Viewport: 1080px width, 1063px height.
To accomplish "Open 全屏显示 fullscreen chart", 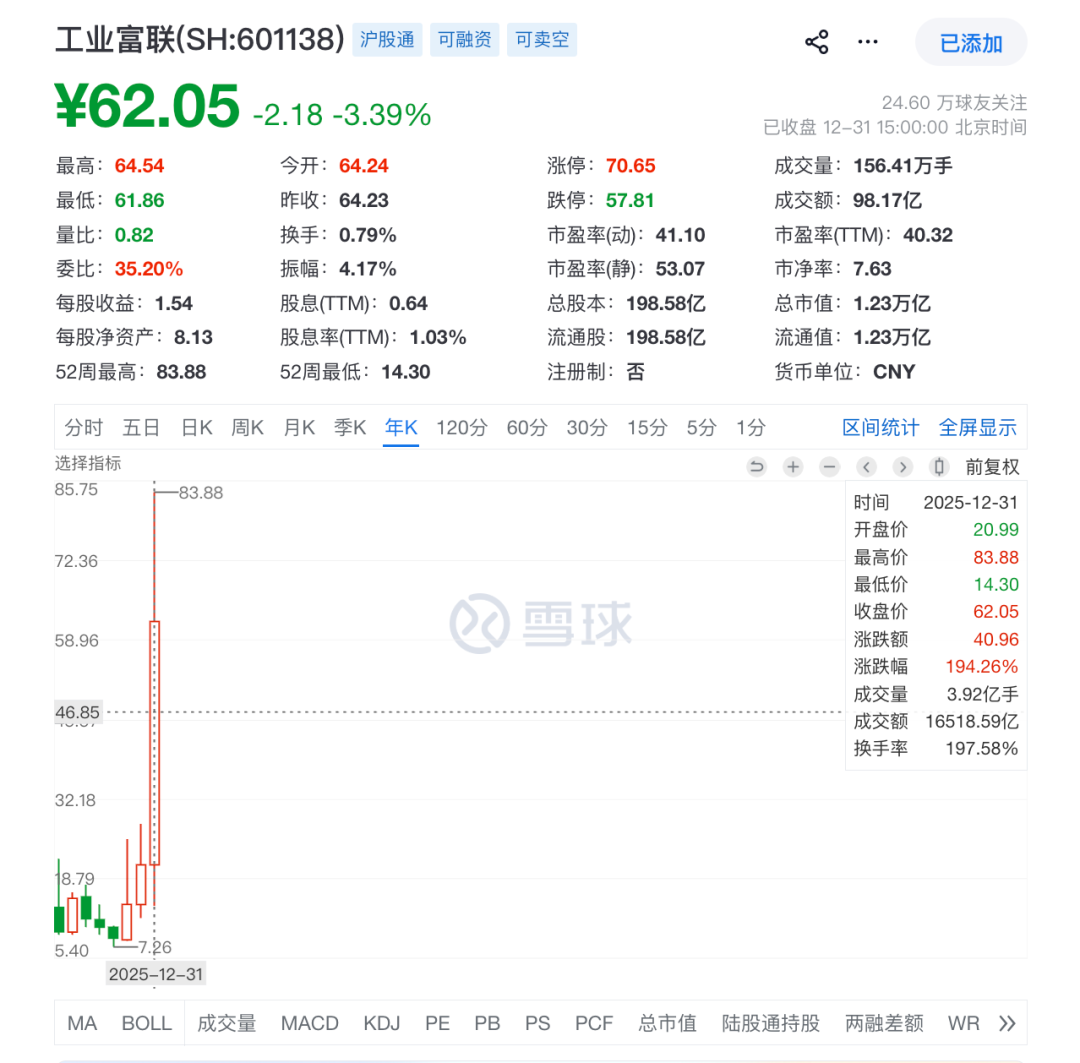I will (x=977, y=428).
